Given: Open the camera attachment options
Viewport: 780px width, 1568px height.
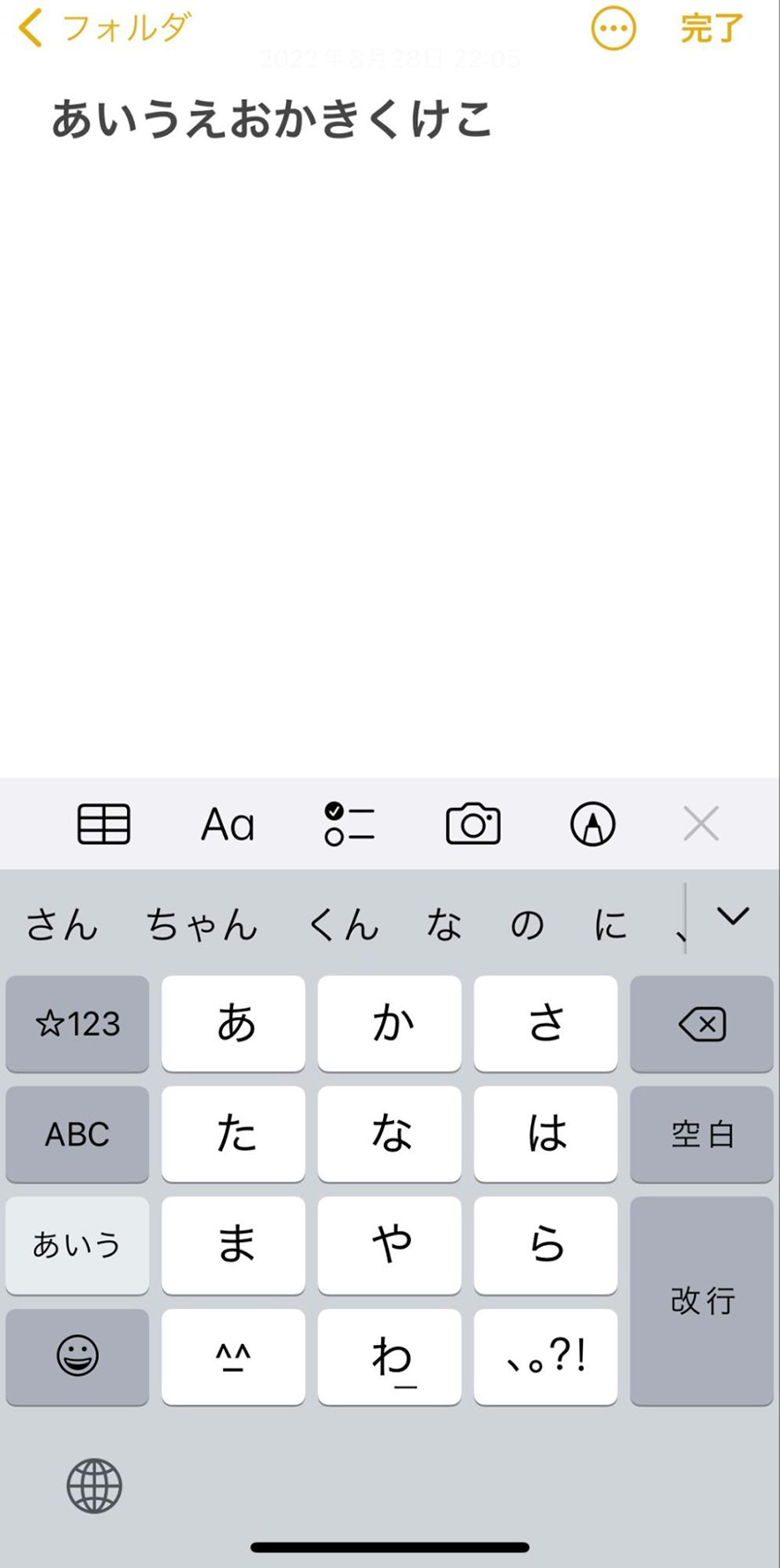Looking at the screenshot, I should [473, 824].
